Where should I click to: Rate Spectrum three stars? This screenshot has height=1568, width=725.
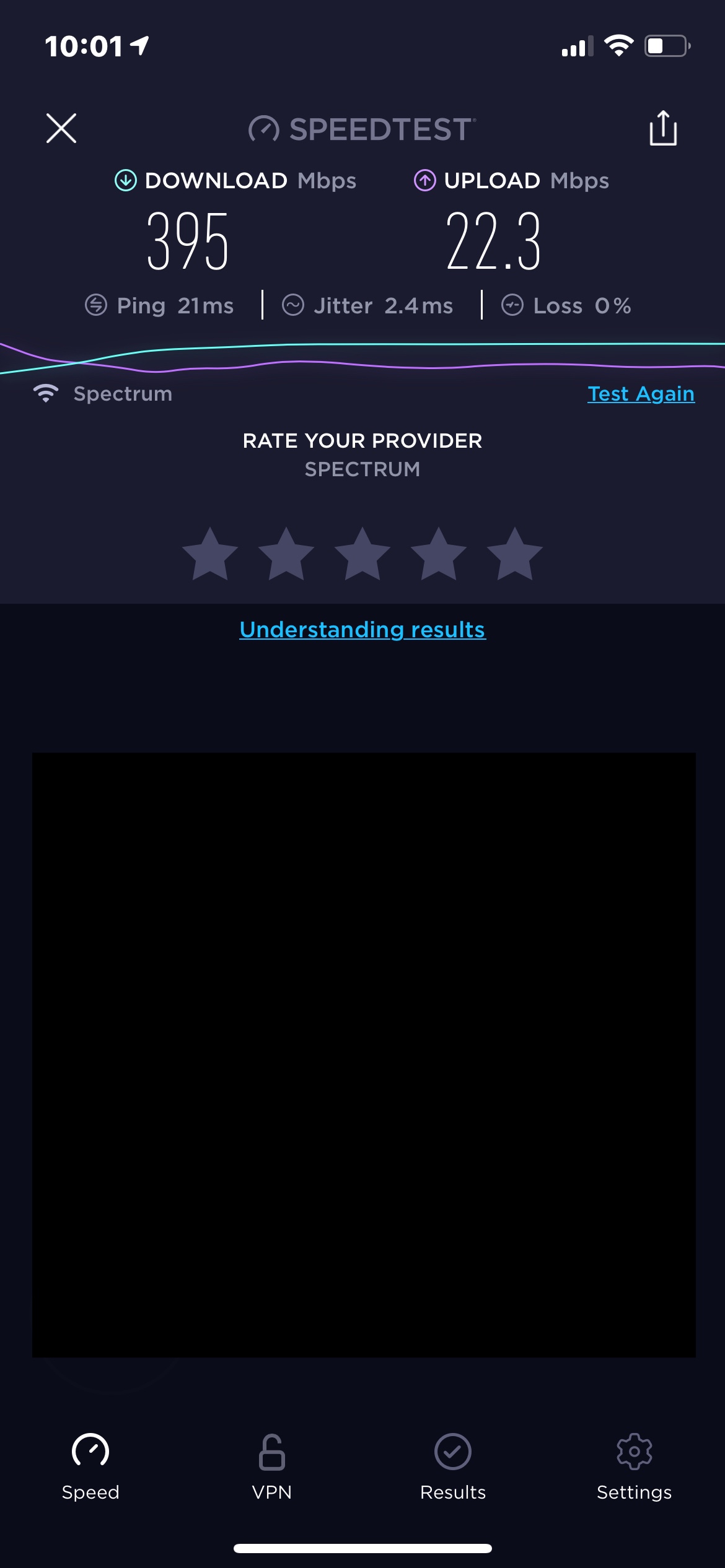362,554
